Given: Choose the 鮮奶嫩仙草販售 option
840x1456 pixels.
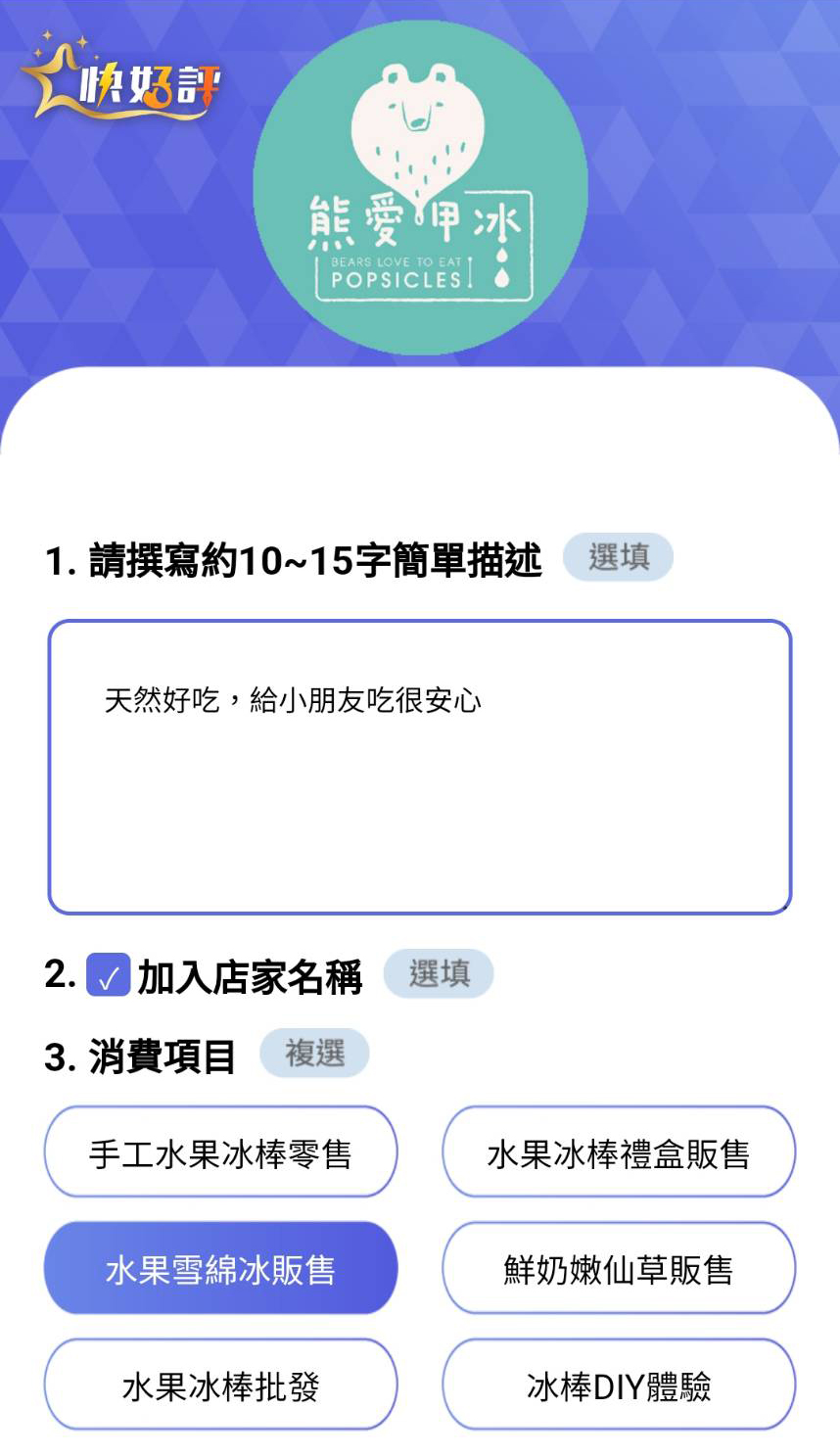Looking at the screenshot, I should click(x=618, y=1269).
